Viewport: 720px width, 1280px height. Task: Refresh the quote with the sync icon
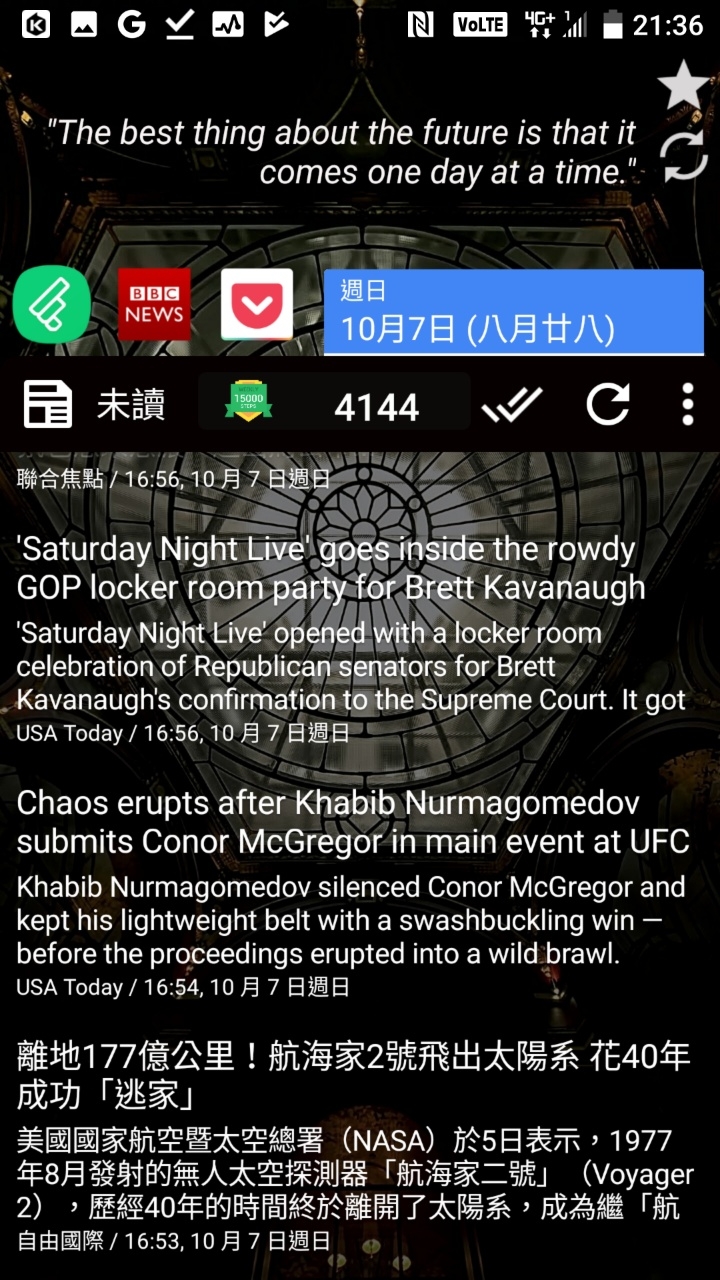(x=684, y=158)
